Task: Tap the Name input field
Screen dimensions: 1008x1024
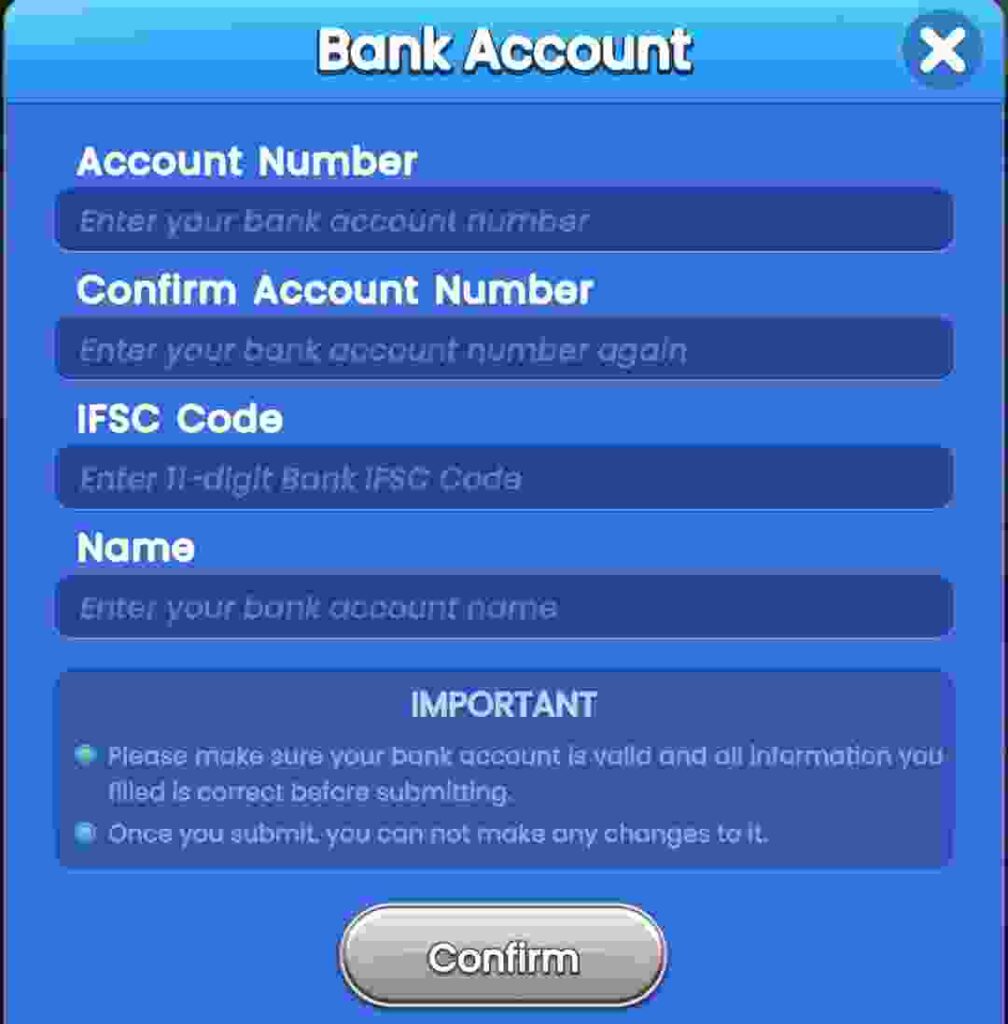Action: tap(504, 607)
